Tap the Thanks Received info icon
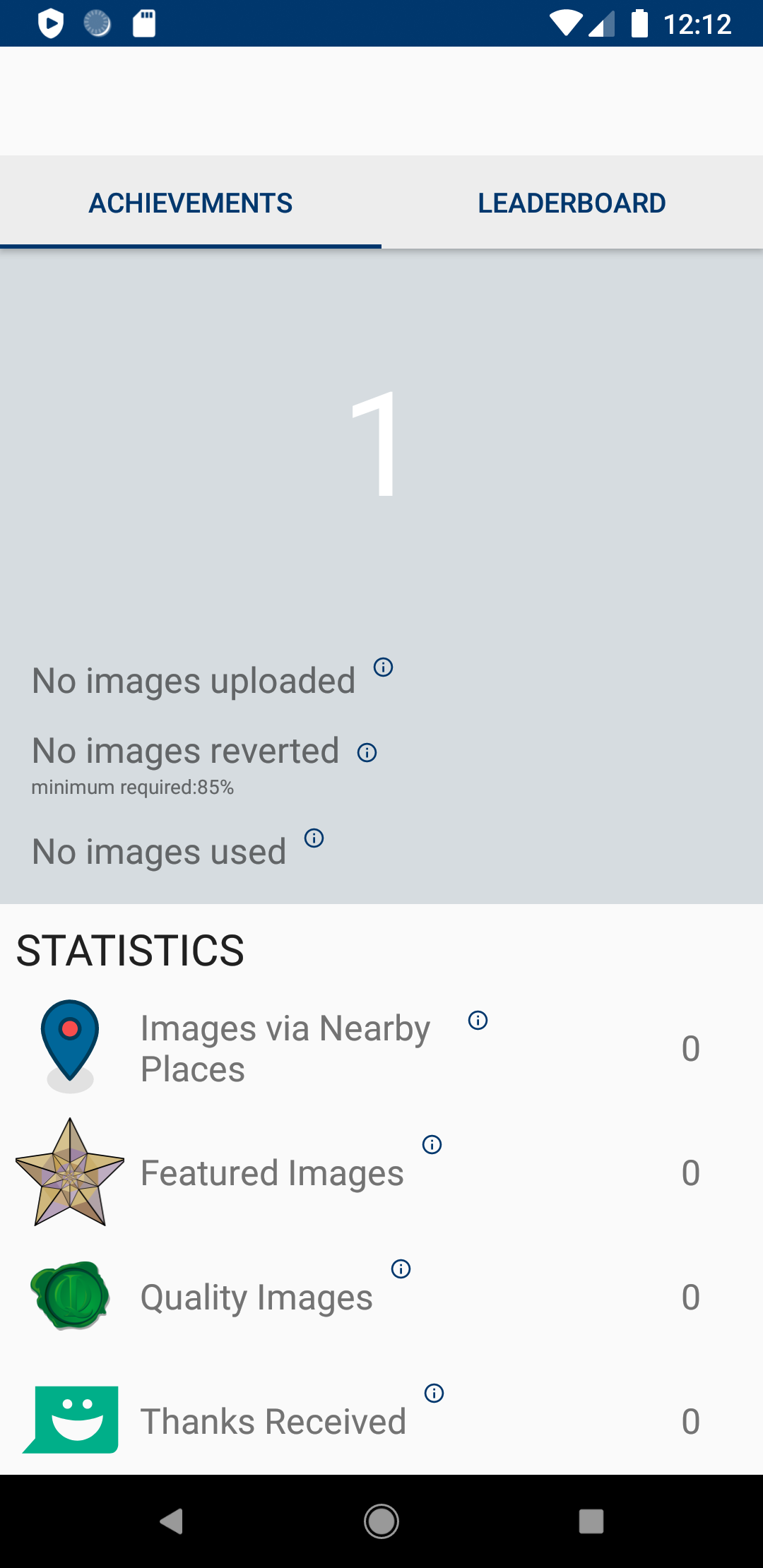 434,1394
